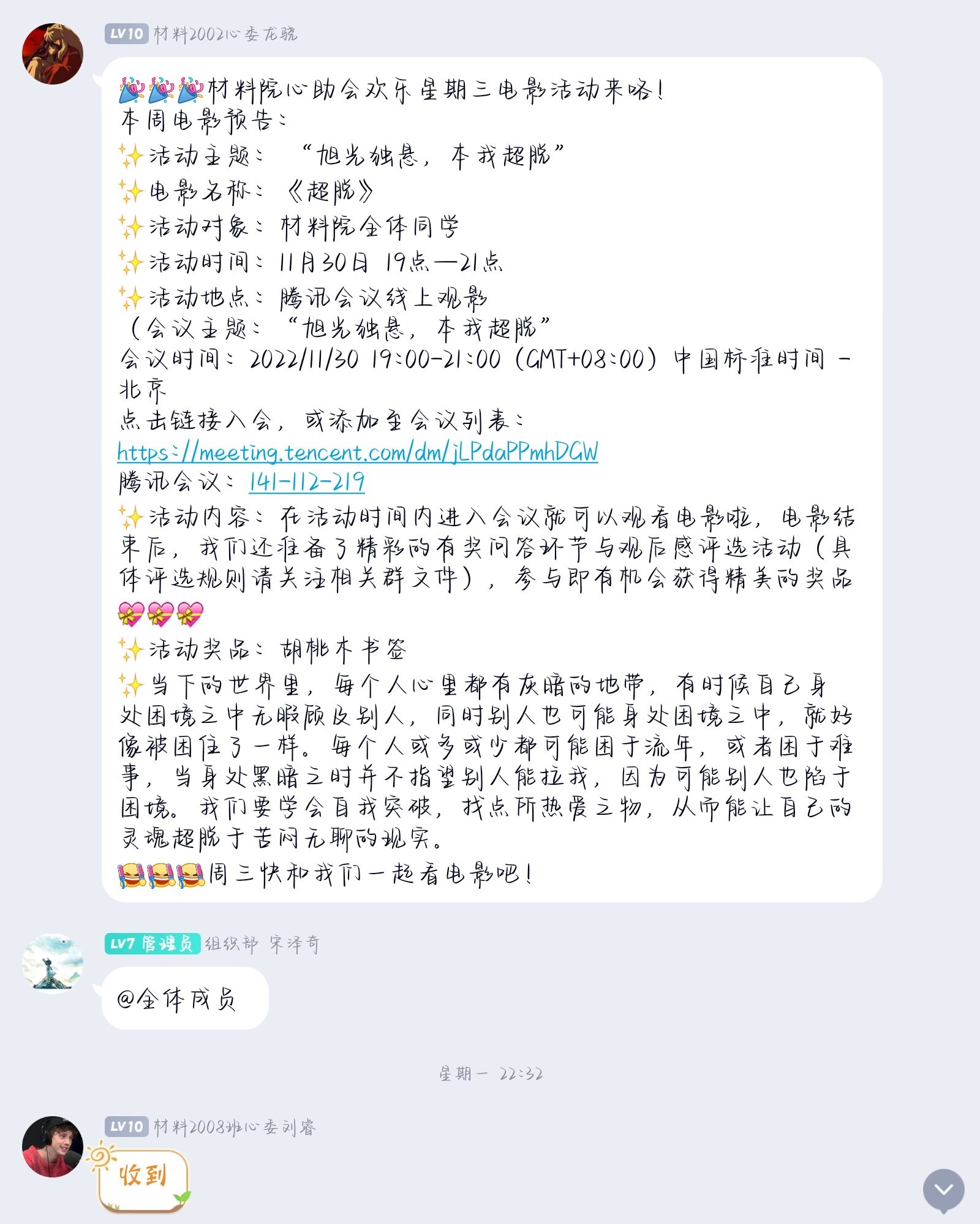Tap the avatar of 材料2008班心委刘睿

click(x=53, y=1146)
